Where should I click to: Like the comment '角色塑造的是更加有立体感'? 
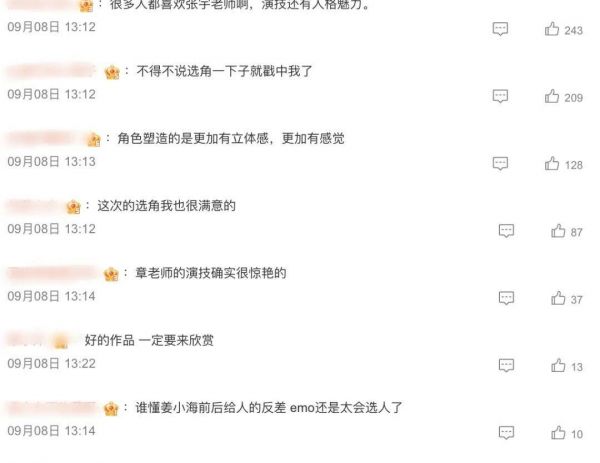tap(552, 164)
